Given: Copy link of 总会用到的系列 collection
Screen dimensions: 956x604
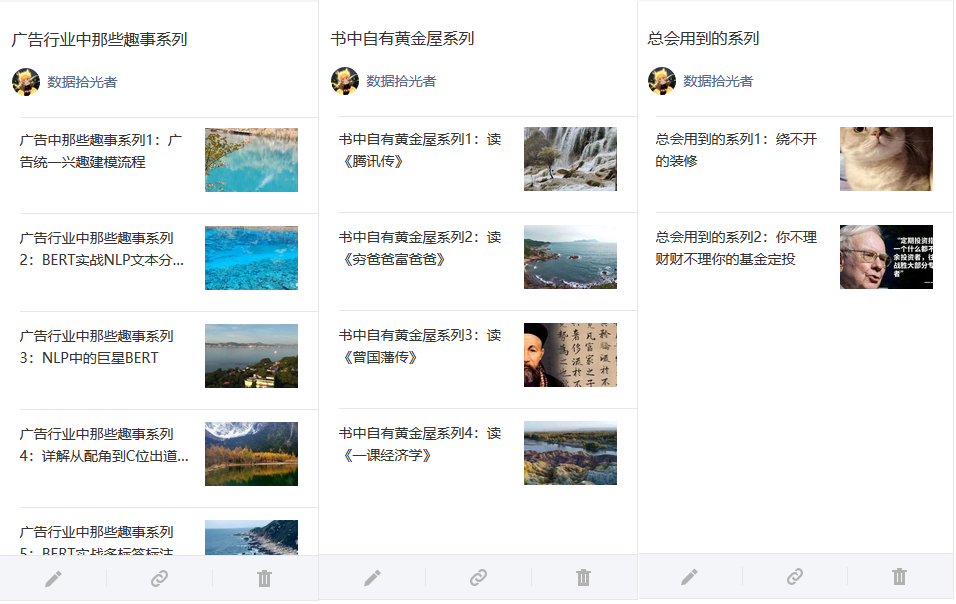Looking at the screenshot, I should coord(795,576).
